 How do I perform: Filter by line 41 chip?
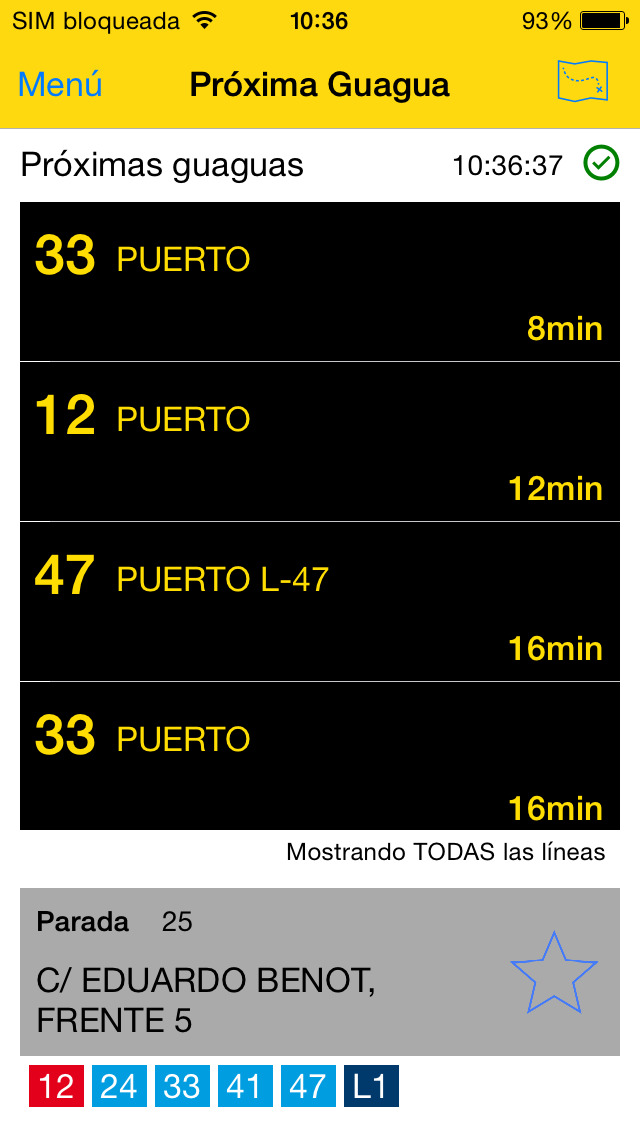coord(246,1086)
